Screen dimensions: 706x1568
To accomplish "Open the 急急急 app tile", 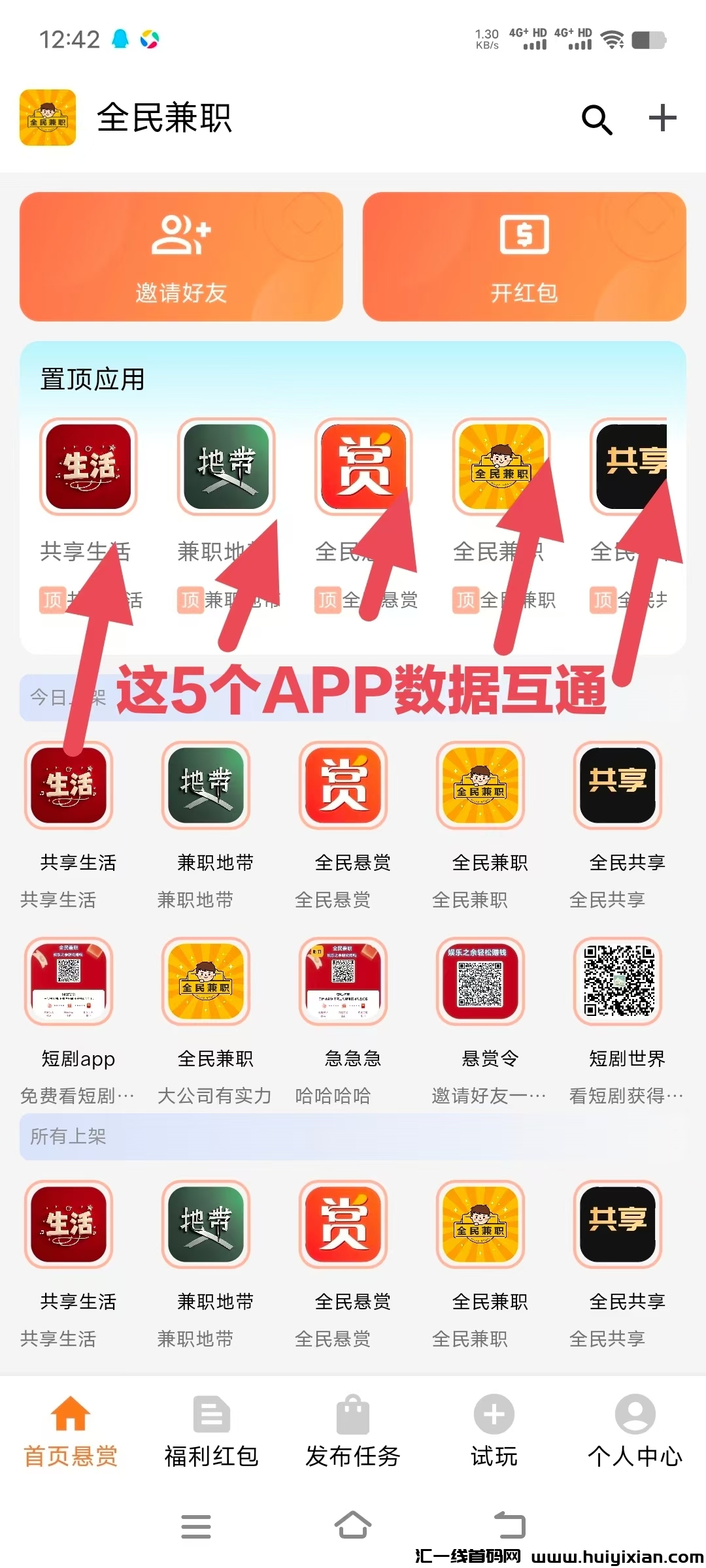I will 343,981.
